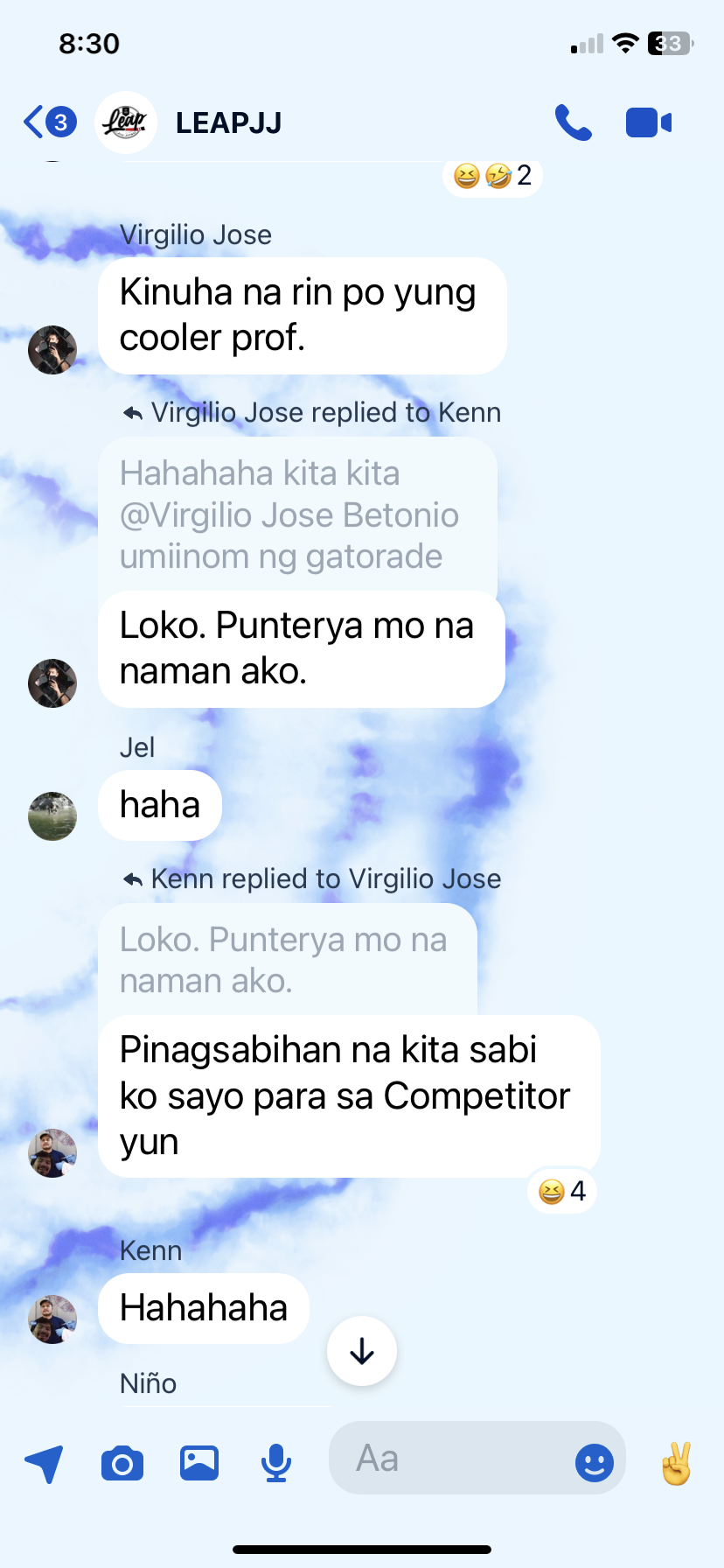Go back to the chats list
724x1568 pixels.
coord(48,122)
